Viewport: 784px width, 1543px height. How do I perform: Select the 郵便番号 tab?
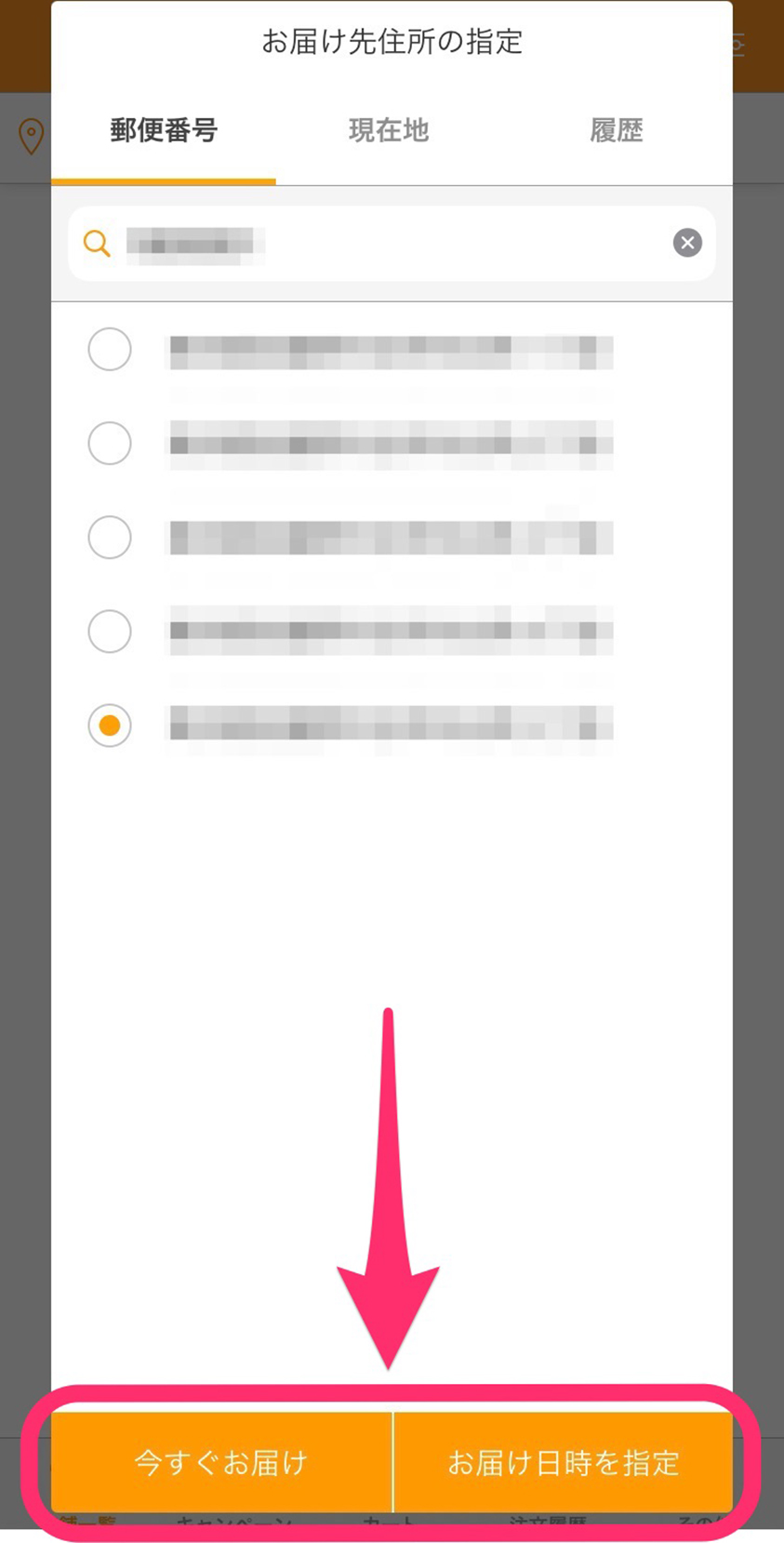(164, 131)
